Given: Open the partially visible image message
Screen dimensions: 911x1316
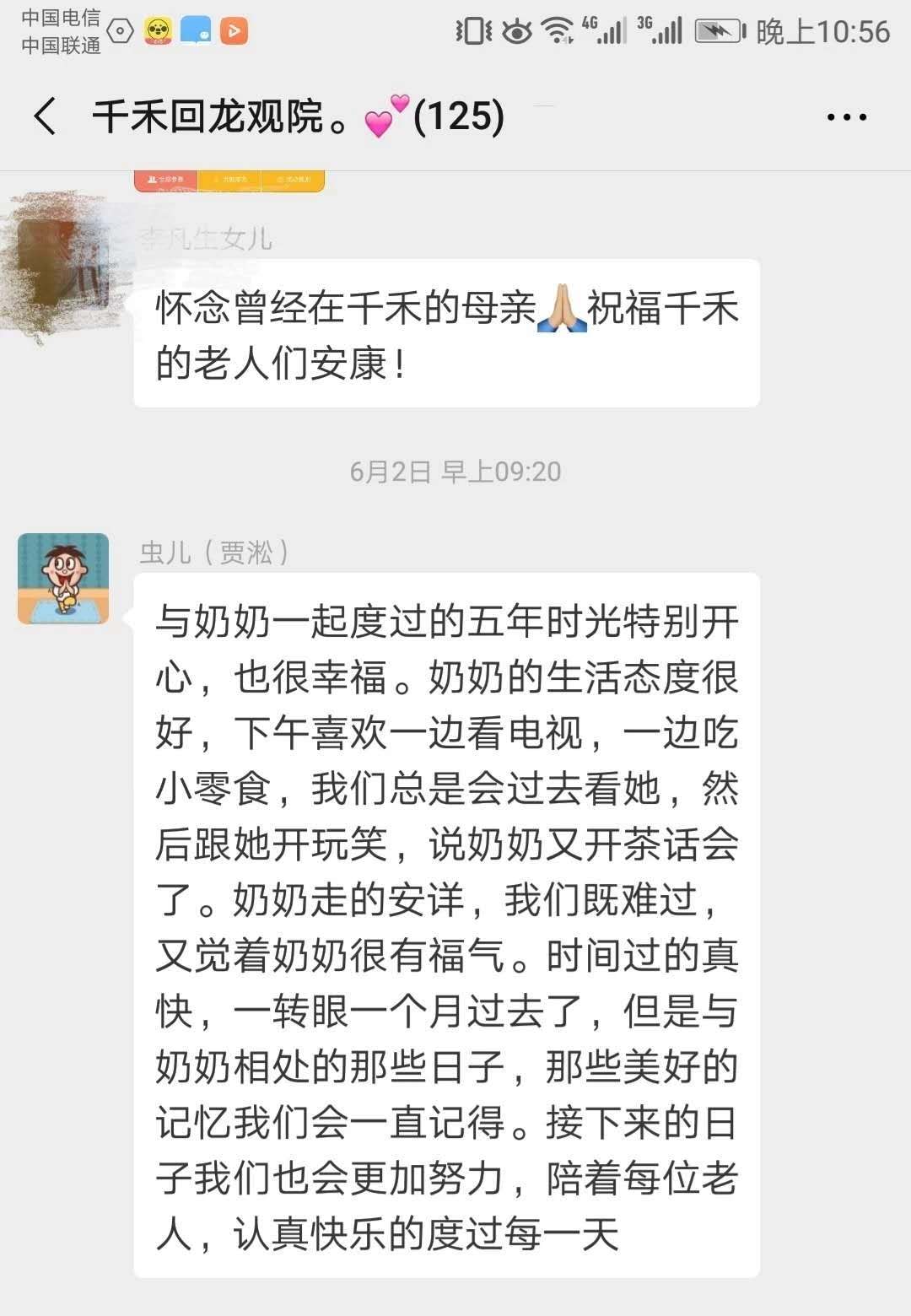Looking at the screenshot, I should [229, 181].
